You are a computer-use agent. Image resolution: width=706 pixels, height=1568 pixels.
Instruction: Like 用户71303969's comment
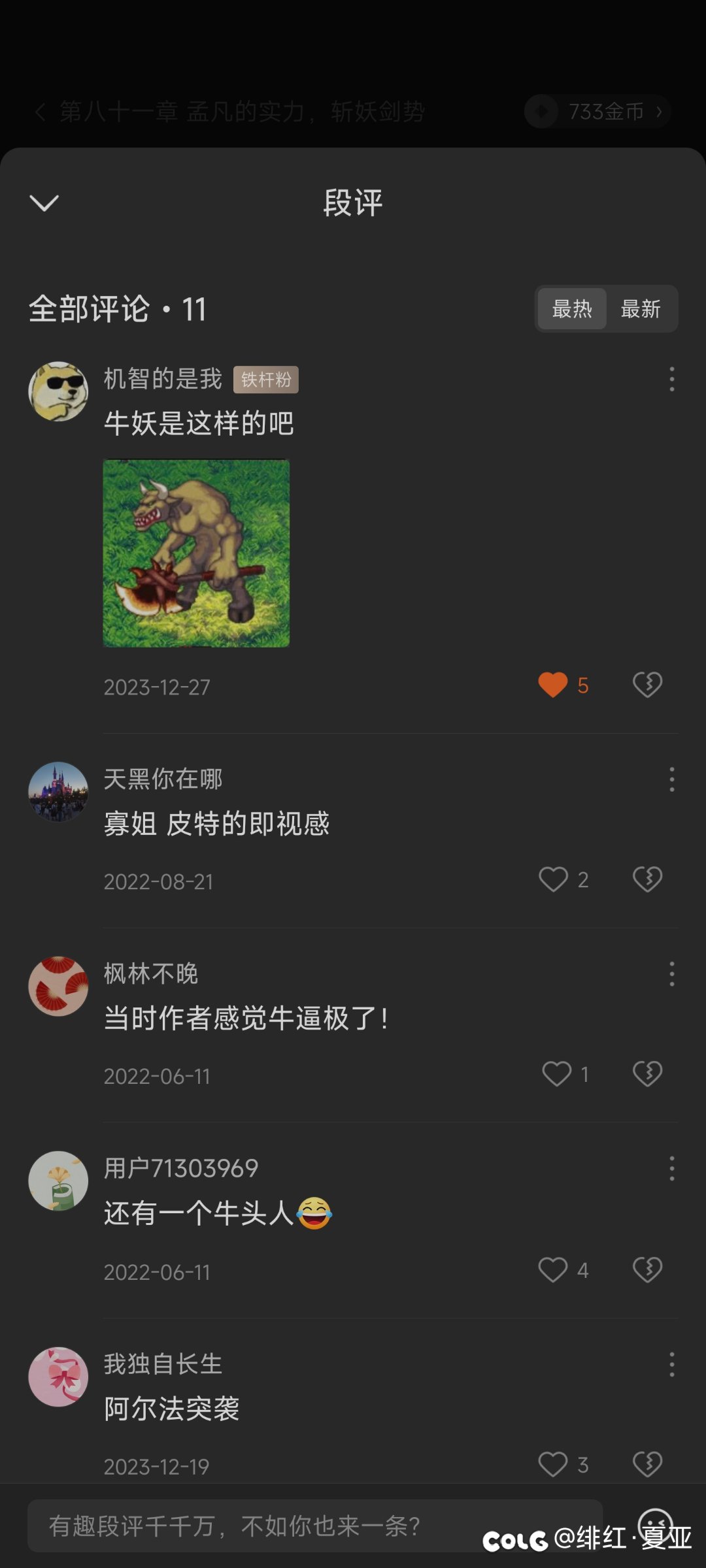553,1270
